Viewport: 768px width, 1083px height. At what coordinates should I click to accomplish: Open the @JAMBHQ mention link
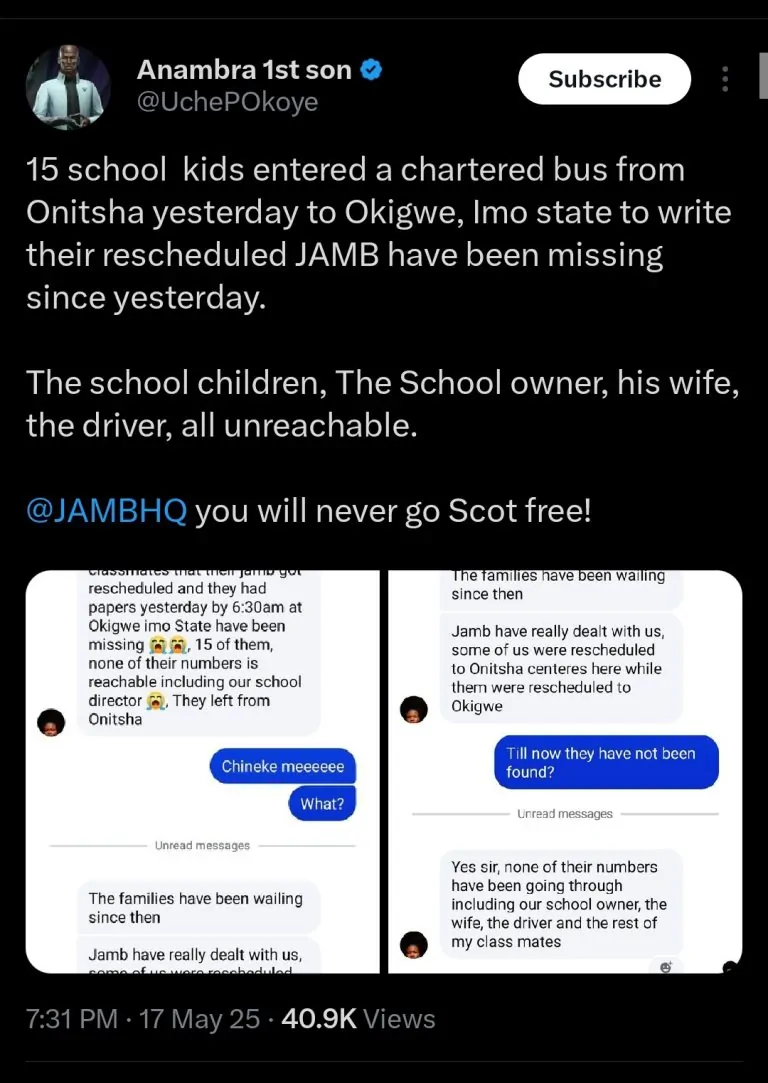106,511
